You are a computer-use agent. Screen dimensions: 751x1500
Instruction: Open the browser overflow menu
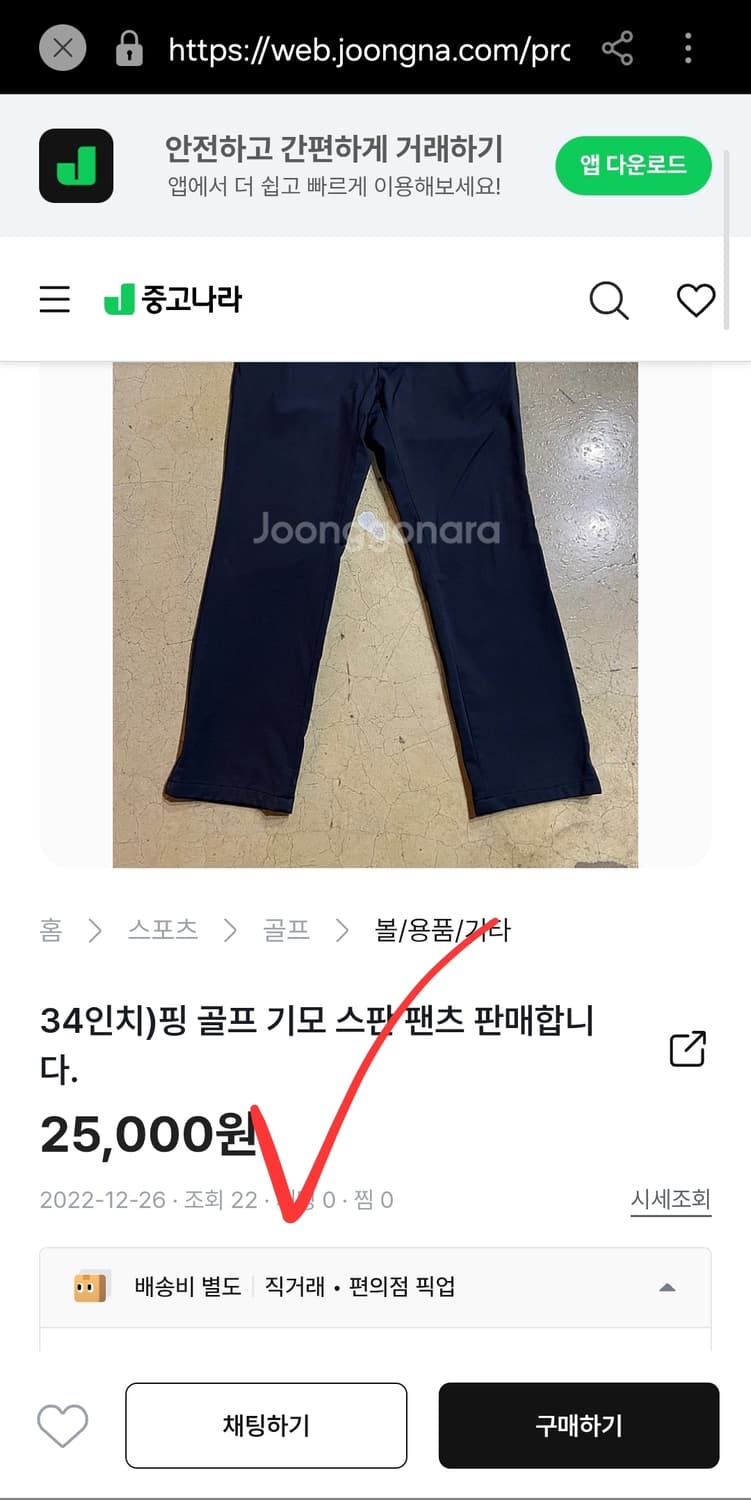point(688,47)
